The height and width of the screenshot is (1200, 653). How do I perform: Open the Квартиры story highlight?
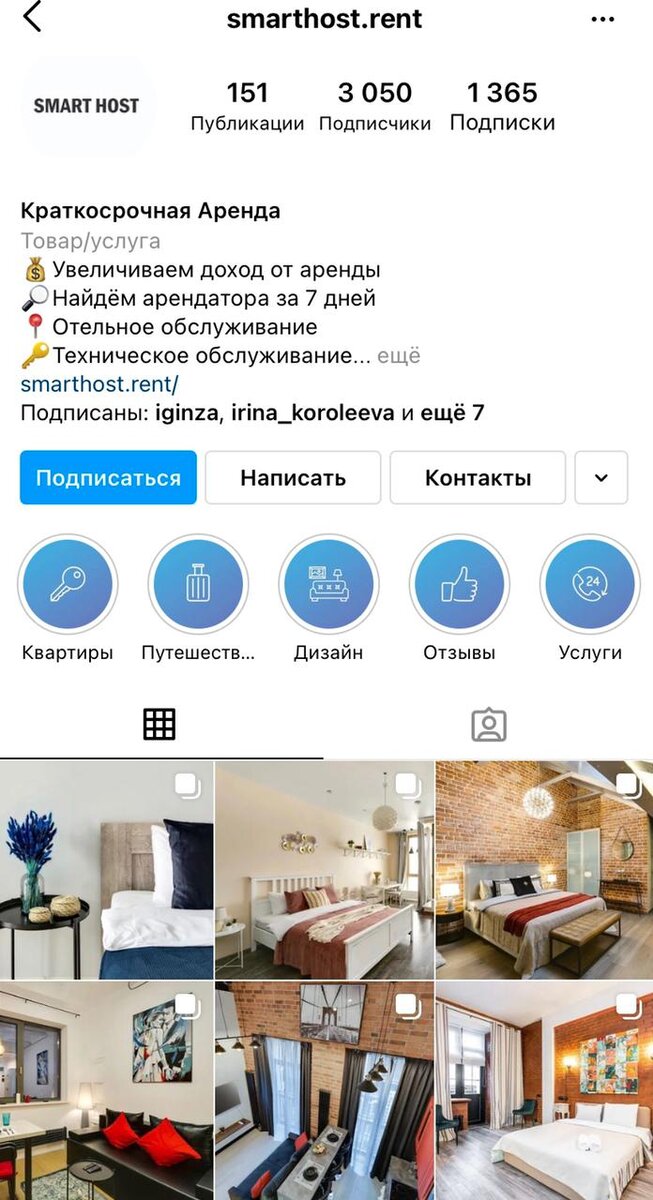pos(68,584)
